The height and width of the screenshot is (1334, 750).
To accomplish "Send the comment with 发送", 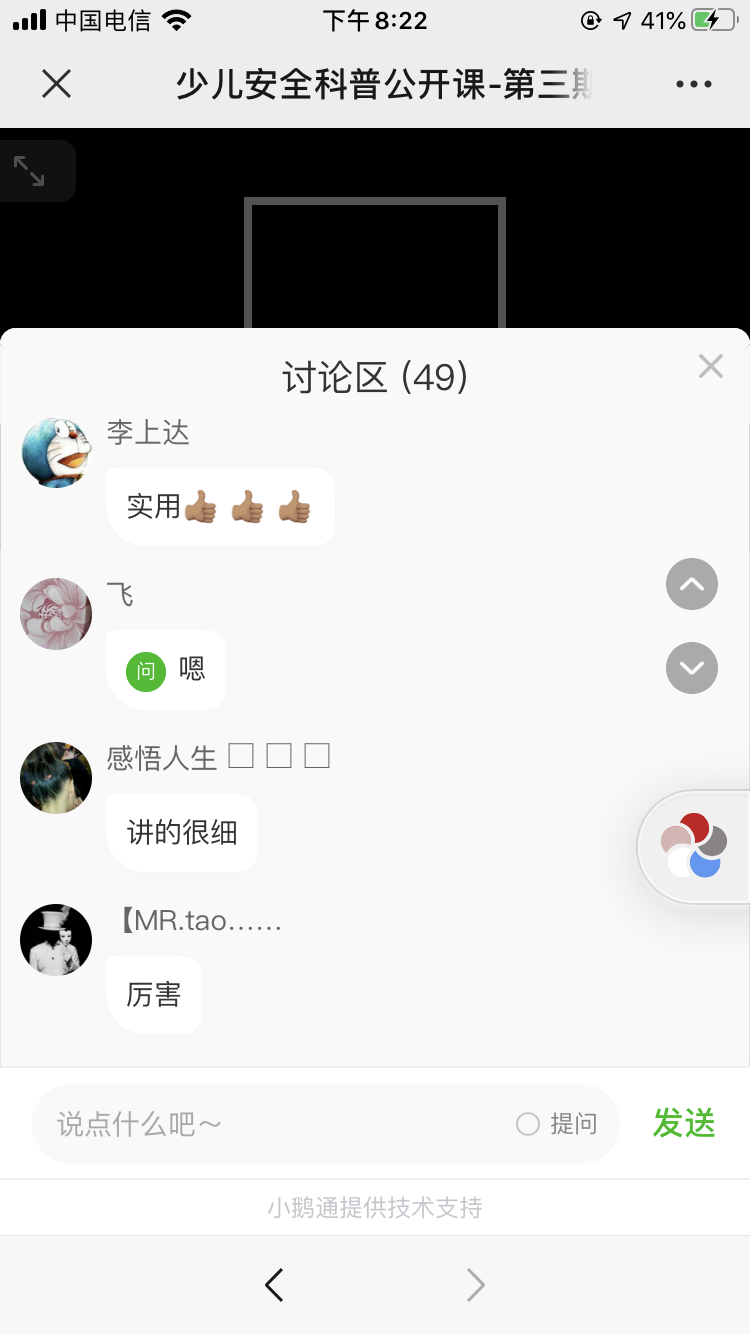I will tap(684, 1123).
